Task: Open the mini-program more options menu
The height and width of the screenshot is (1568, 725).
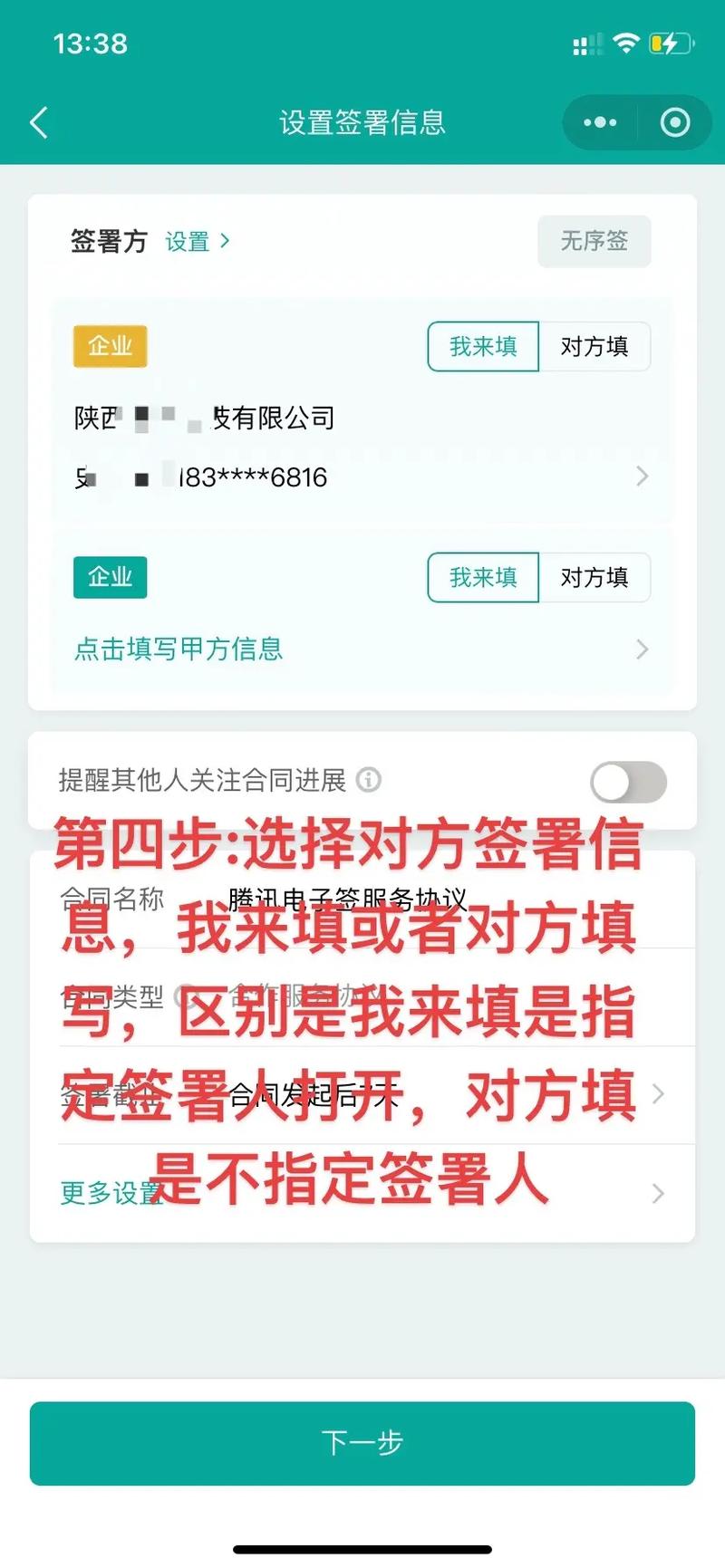Action: pos(600,122)
